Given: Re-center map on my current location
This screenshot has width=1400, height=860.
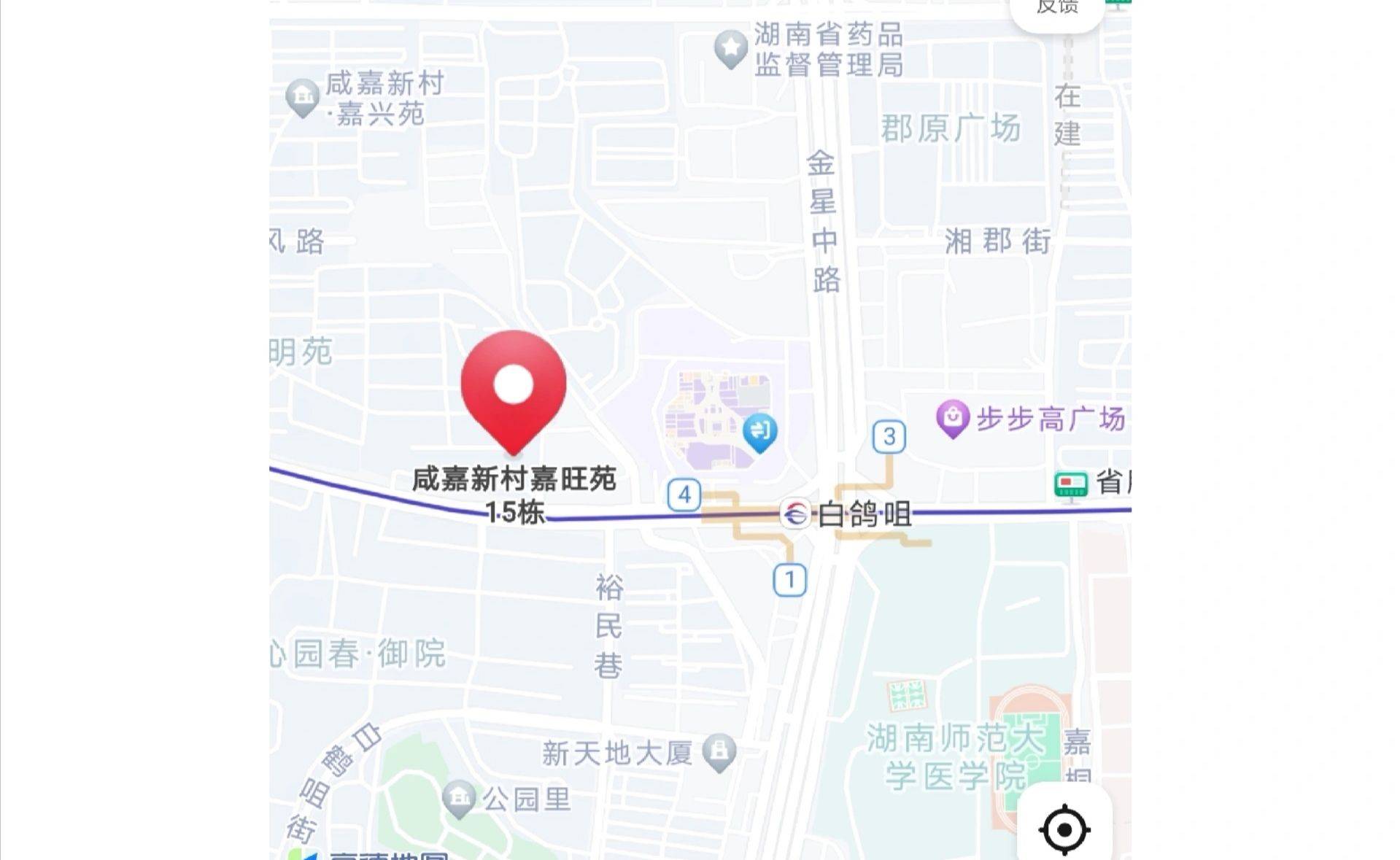Looking at the screenshot, I should (x=1064, y=829).
